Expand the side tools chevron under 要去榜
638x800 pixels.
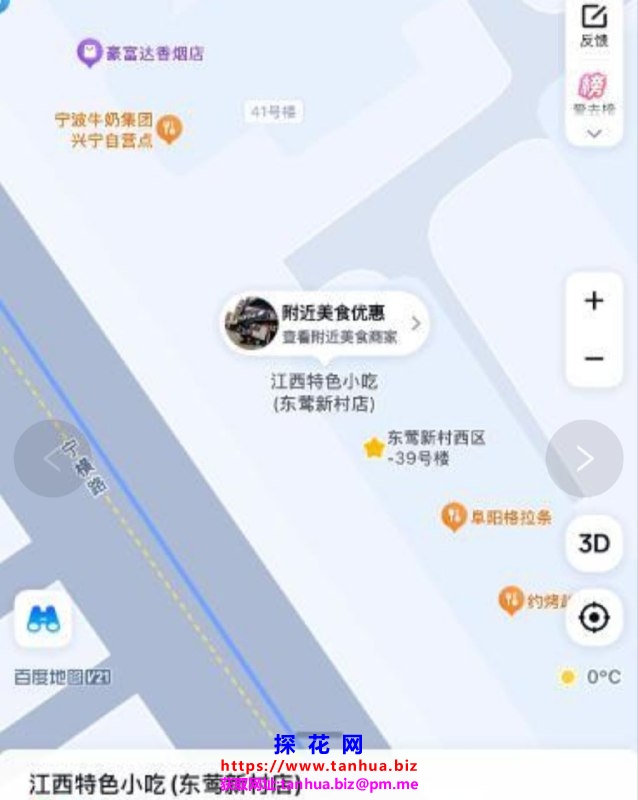[x=594, y=133]
